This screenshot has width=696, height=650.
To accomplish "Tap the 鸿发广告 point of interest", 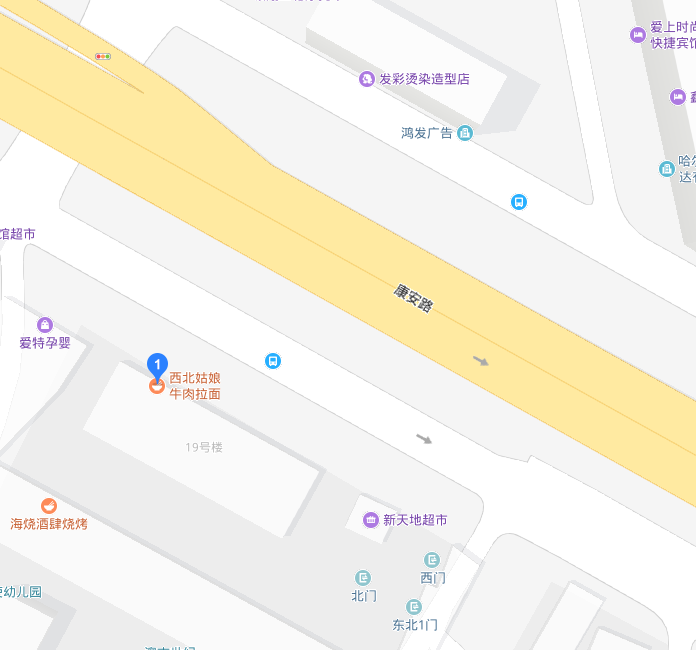I will pyautogui.click(x=464, y=133).
